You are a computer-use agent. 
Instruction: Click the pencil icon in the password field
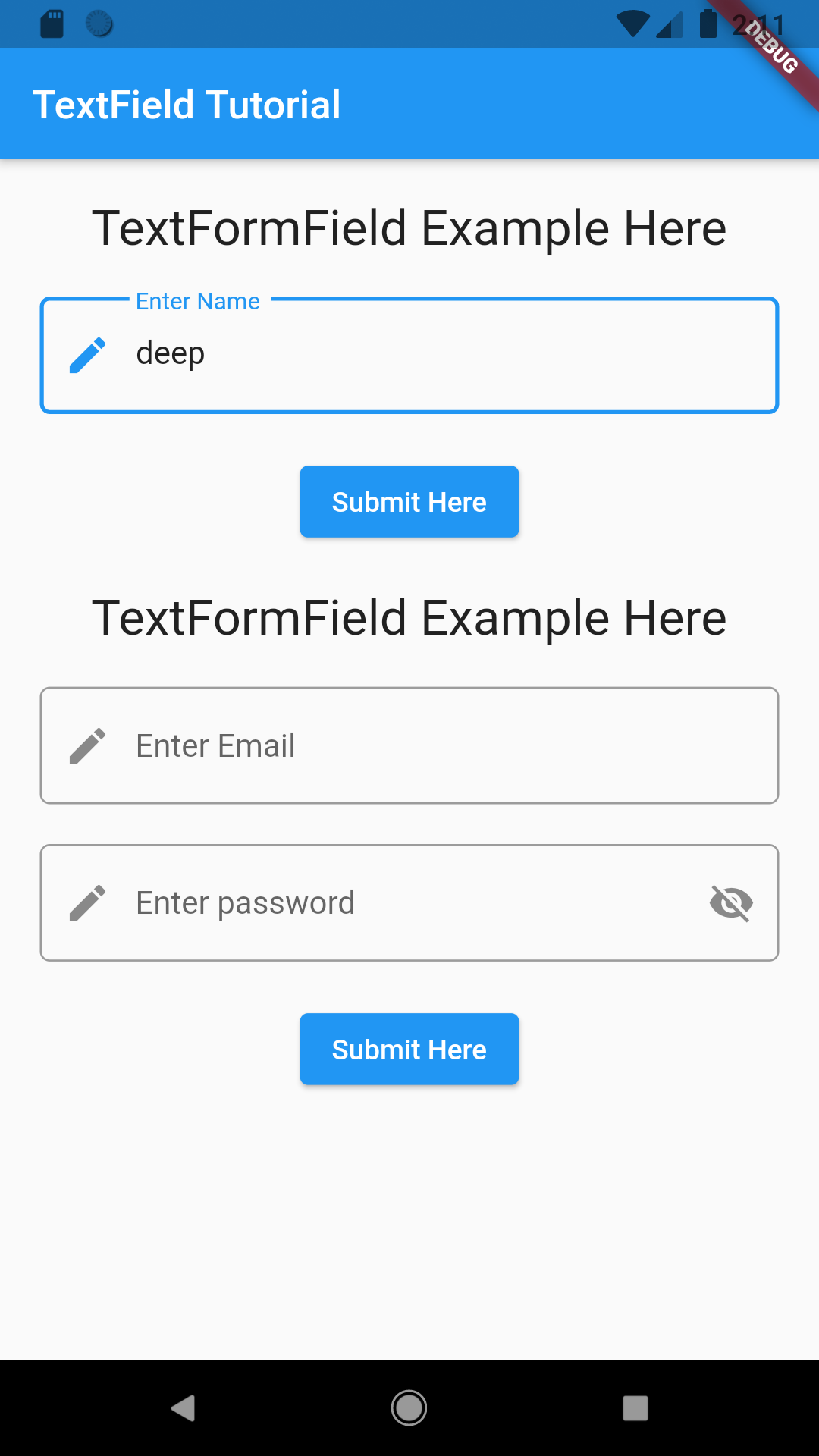pyautogui.click(x=86, y=902)
